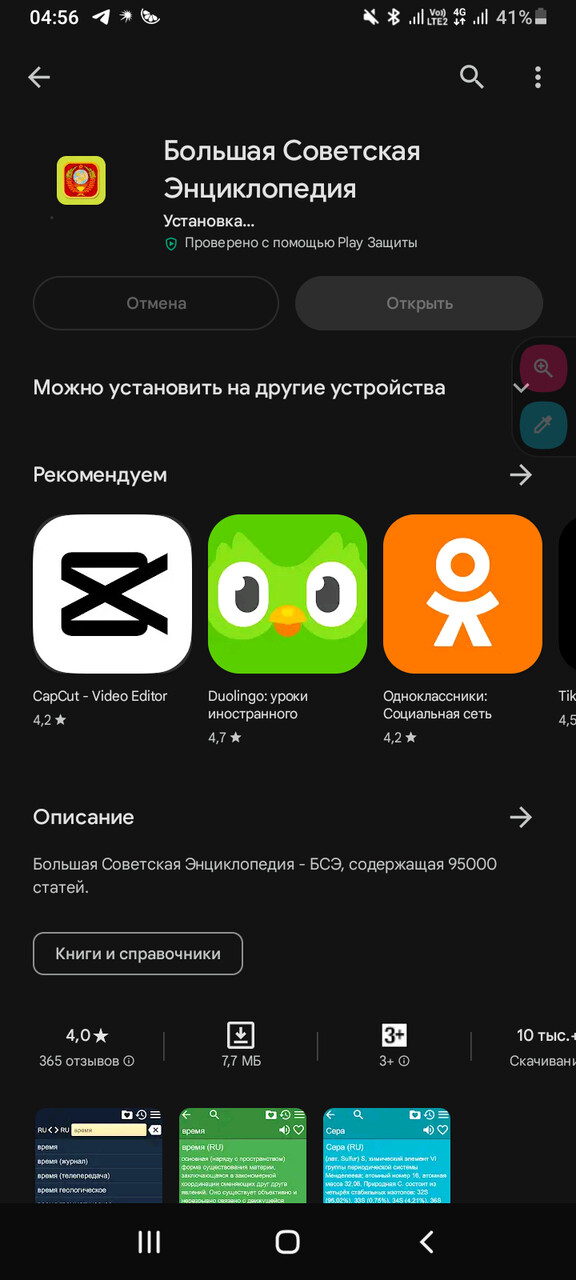The image size is (576, 1280).
Task: Go to home screen via navigation bar
Action: 287,1242
